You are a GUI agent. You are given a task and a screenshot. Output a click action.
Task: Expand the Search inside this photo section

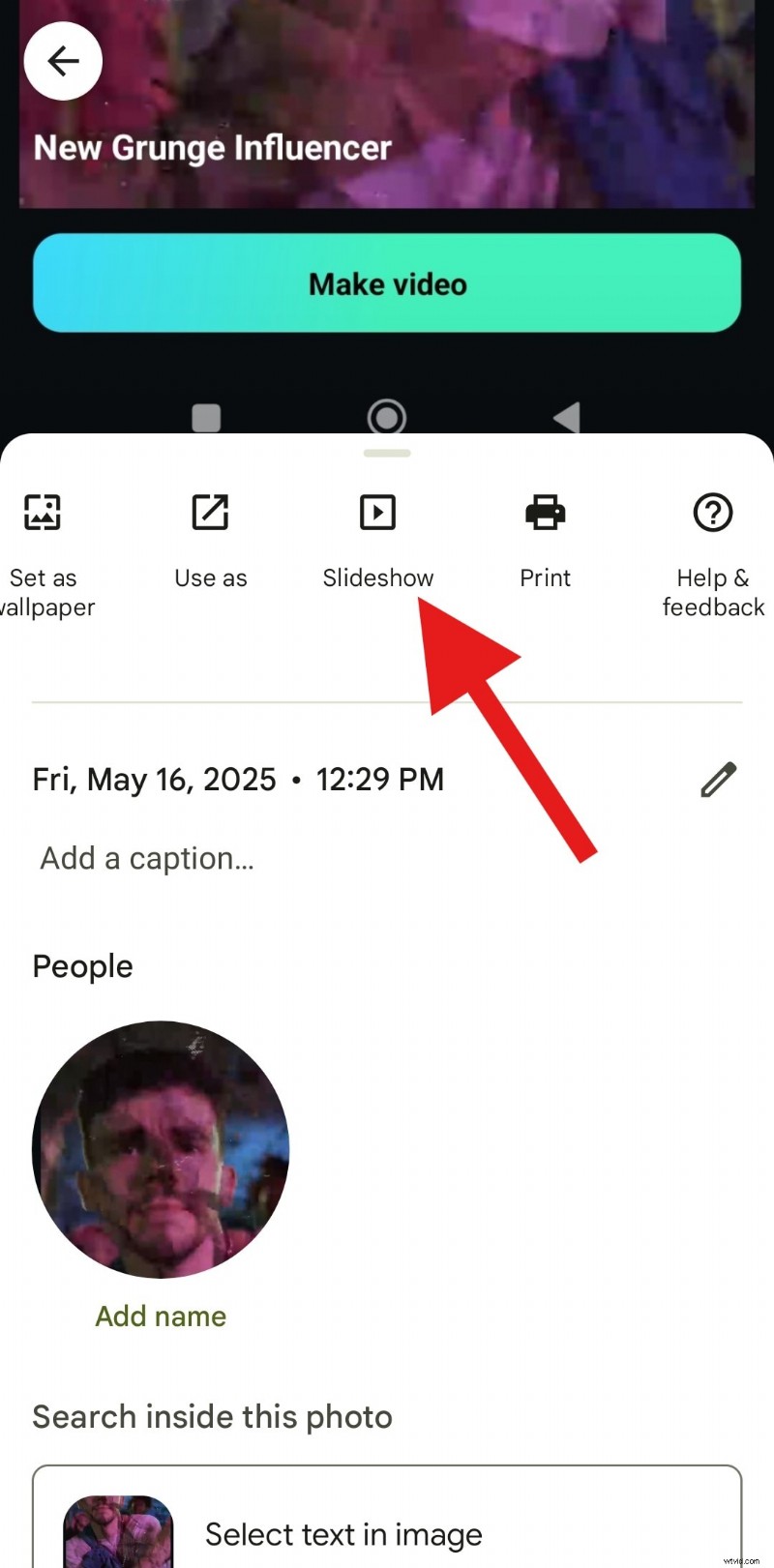[212, 1416]
